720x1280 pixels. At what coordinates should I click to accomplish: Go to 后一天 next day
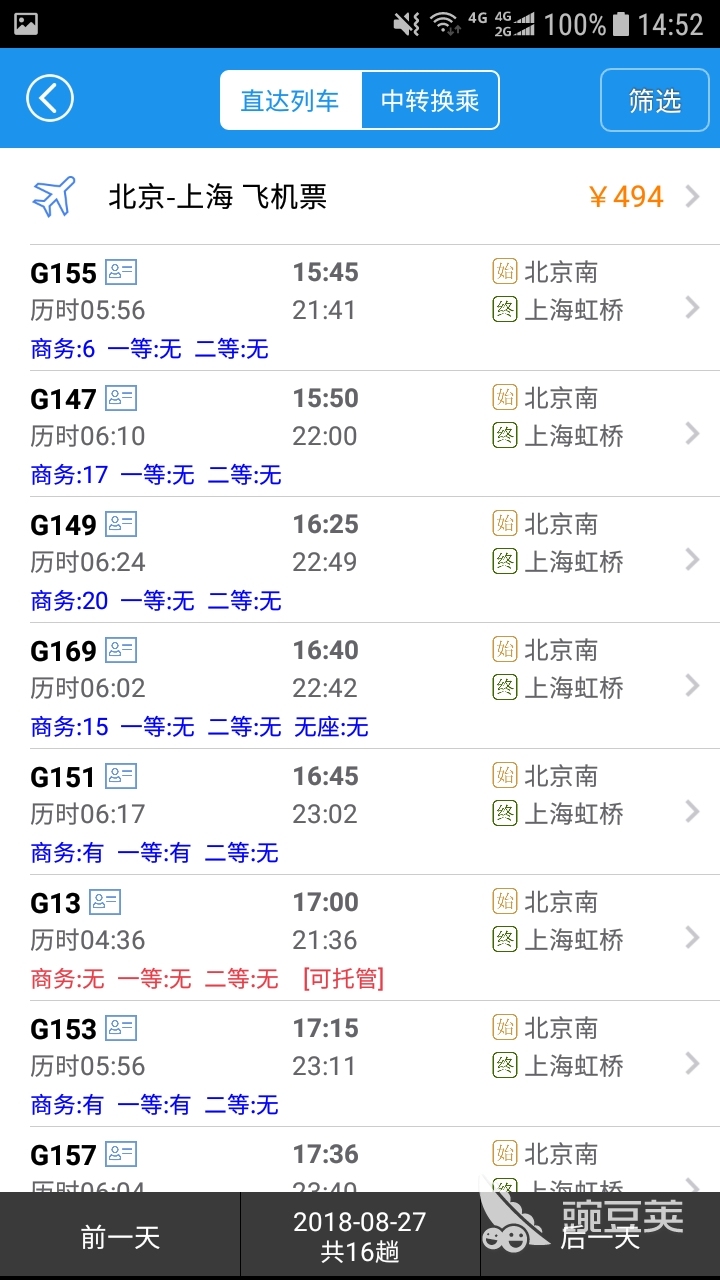click(600, 1237)
